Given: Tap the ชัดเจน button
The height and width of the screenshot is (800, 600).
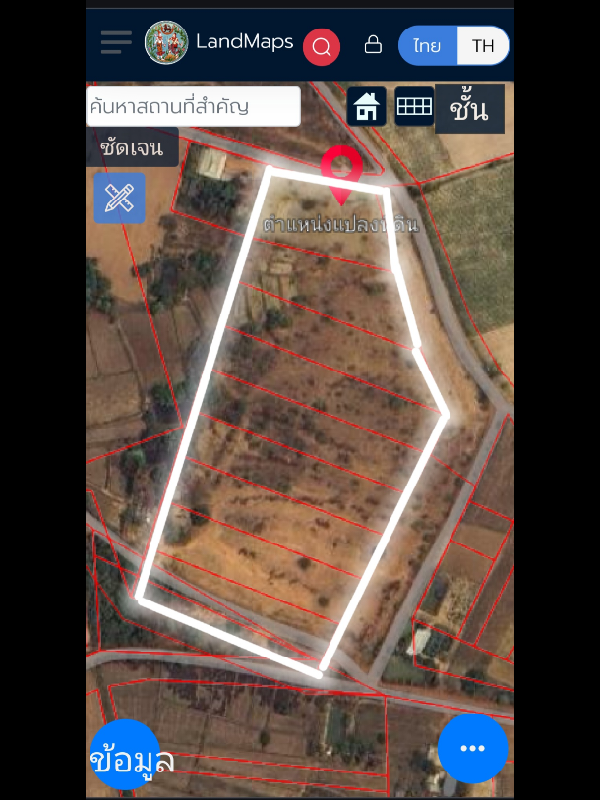Looking at the screenshot, I should tap(133, 147).
